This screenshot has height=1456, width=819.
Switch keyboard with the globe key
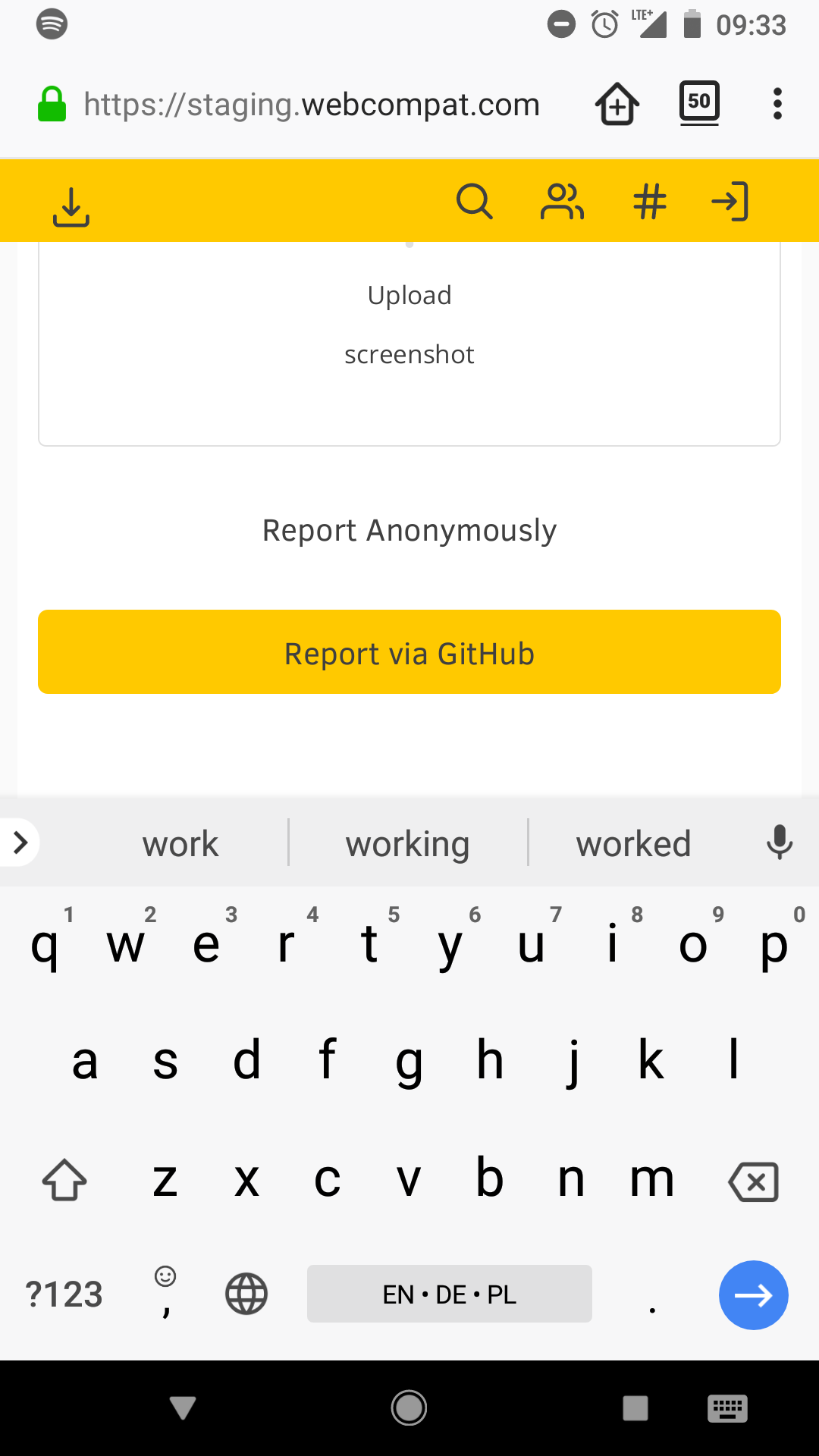click(x=246, y=1294)
